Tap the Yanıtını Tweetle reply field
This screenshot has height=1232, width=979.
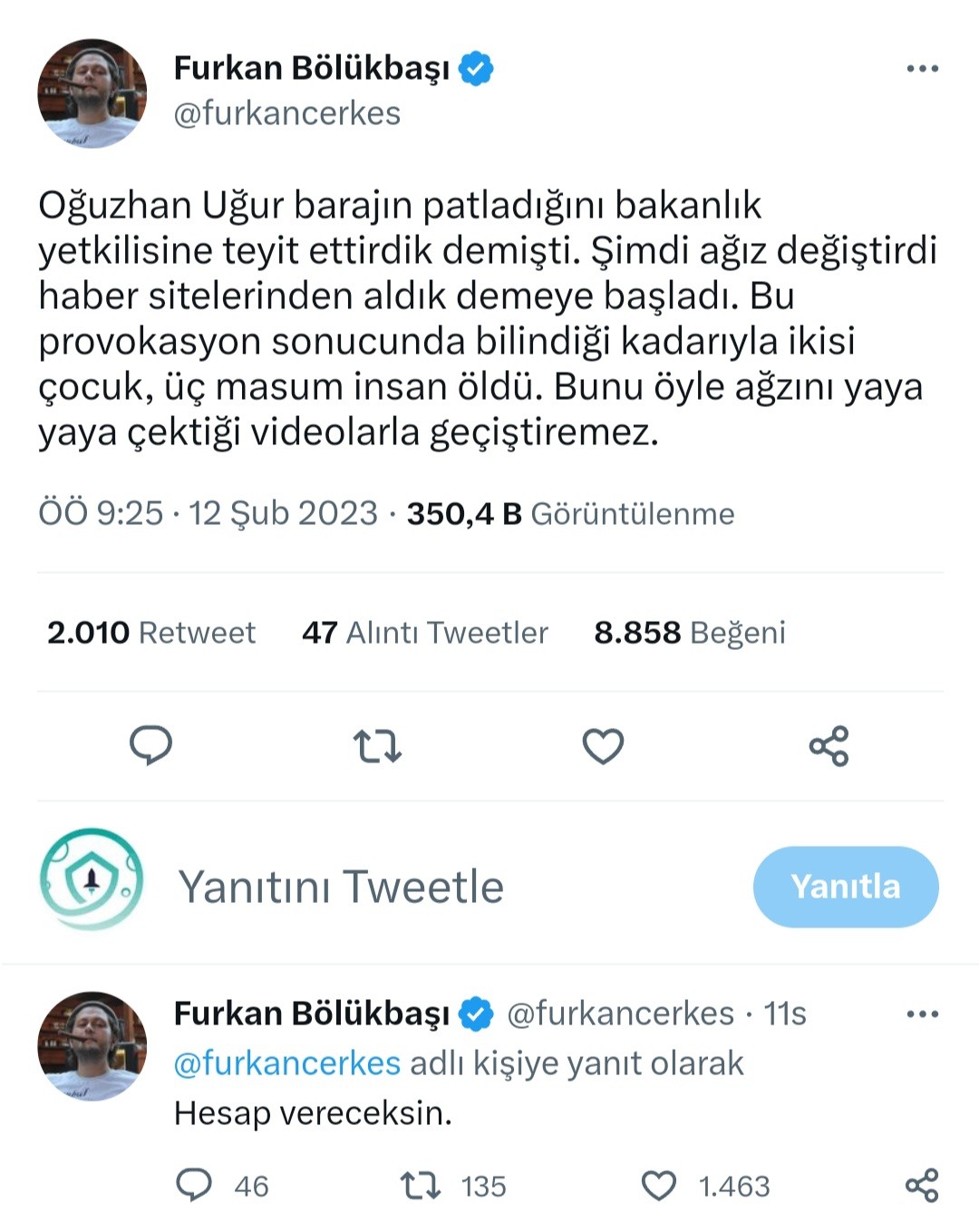tap(341, 887)
